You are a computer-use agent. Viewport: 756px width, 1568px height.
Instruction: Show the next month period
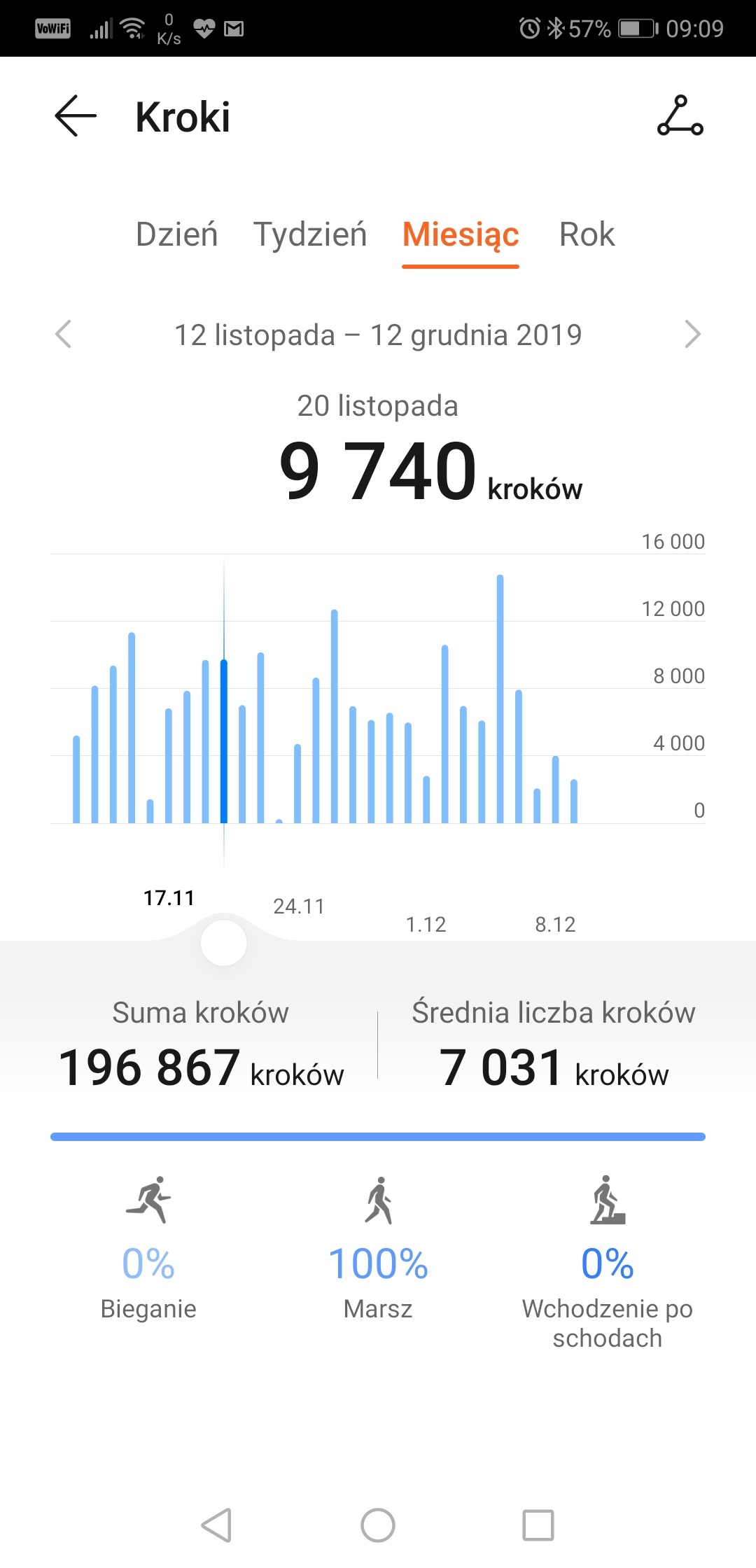[692, 334]
